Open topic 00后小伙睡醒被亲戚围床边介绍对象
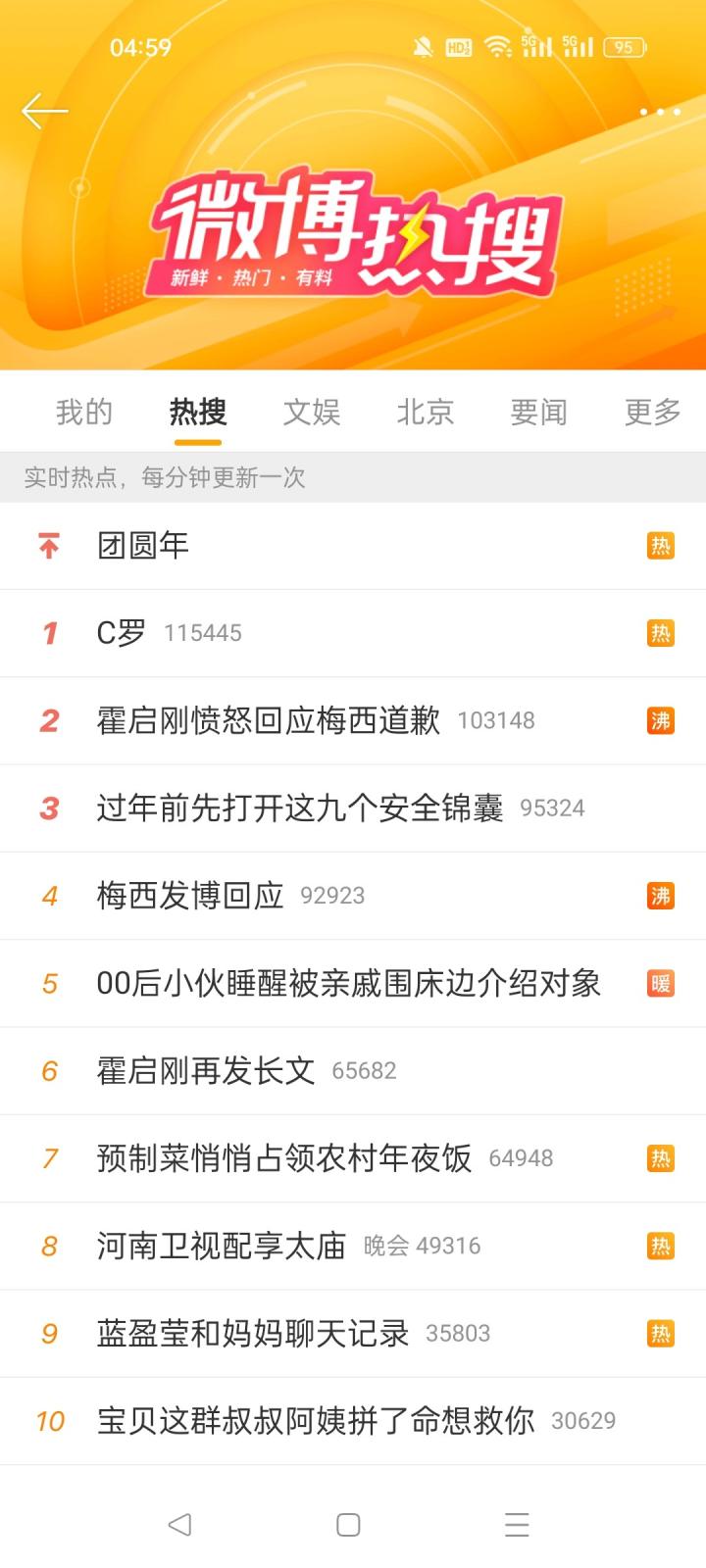The height and width of the screenshot is (1568, 706). click(x=348, y=983)
